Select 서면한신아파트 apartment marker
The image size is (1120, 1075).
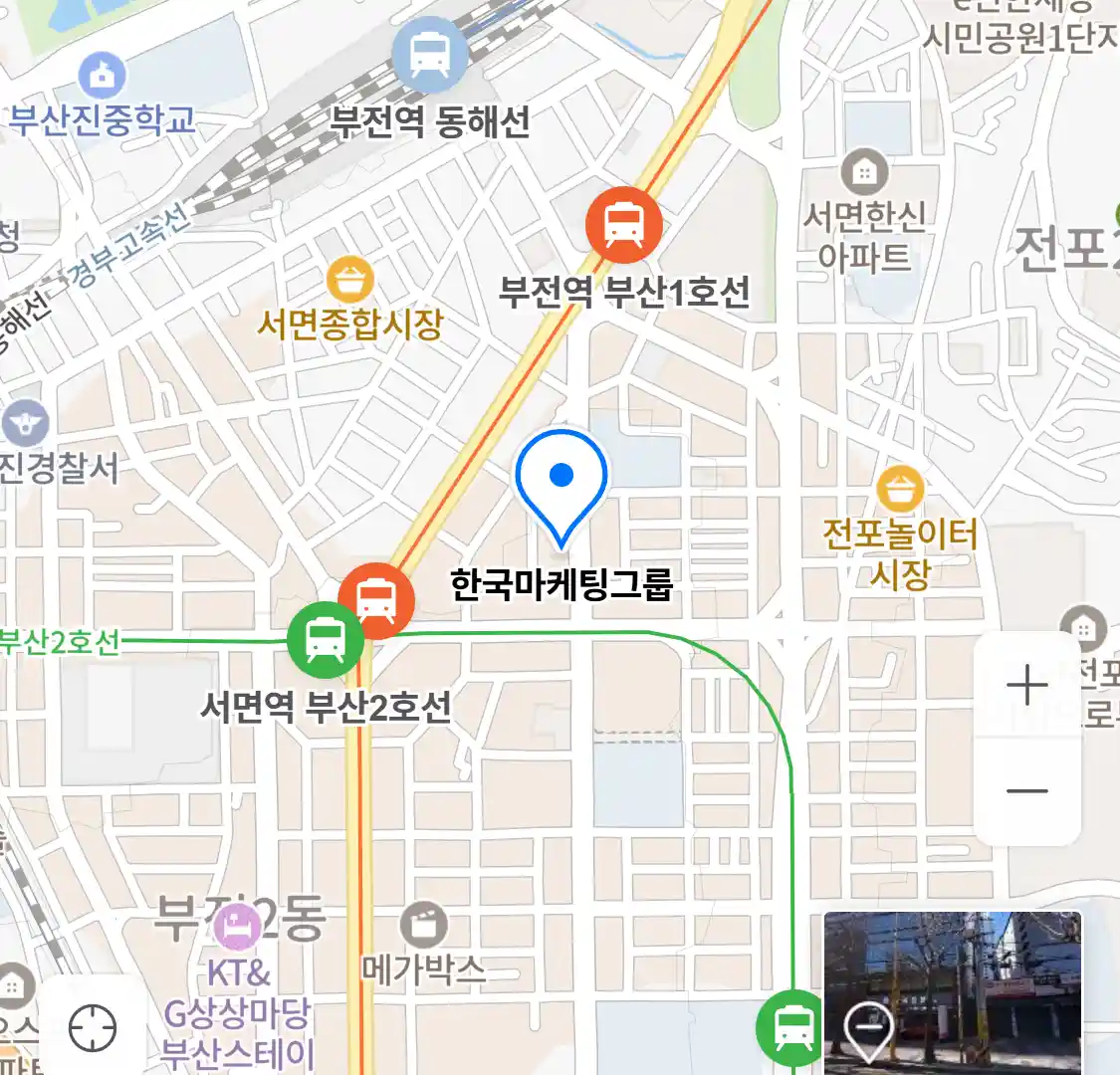pyautogui.click(x=864, y=174)
